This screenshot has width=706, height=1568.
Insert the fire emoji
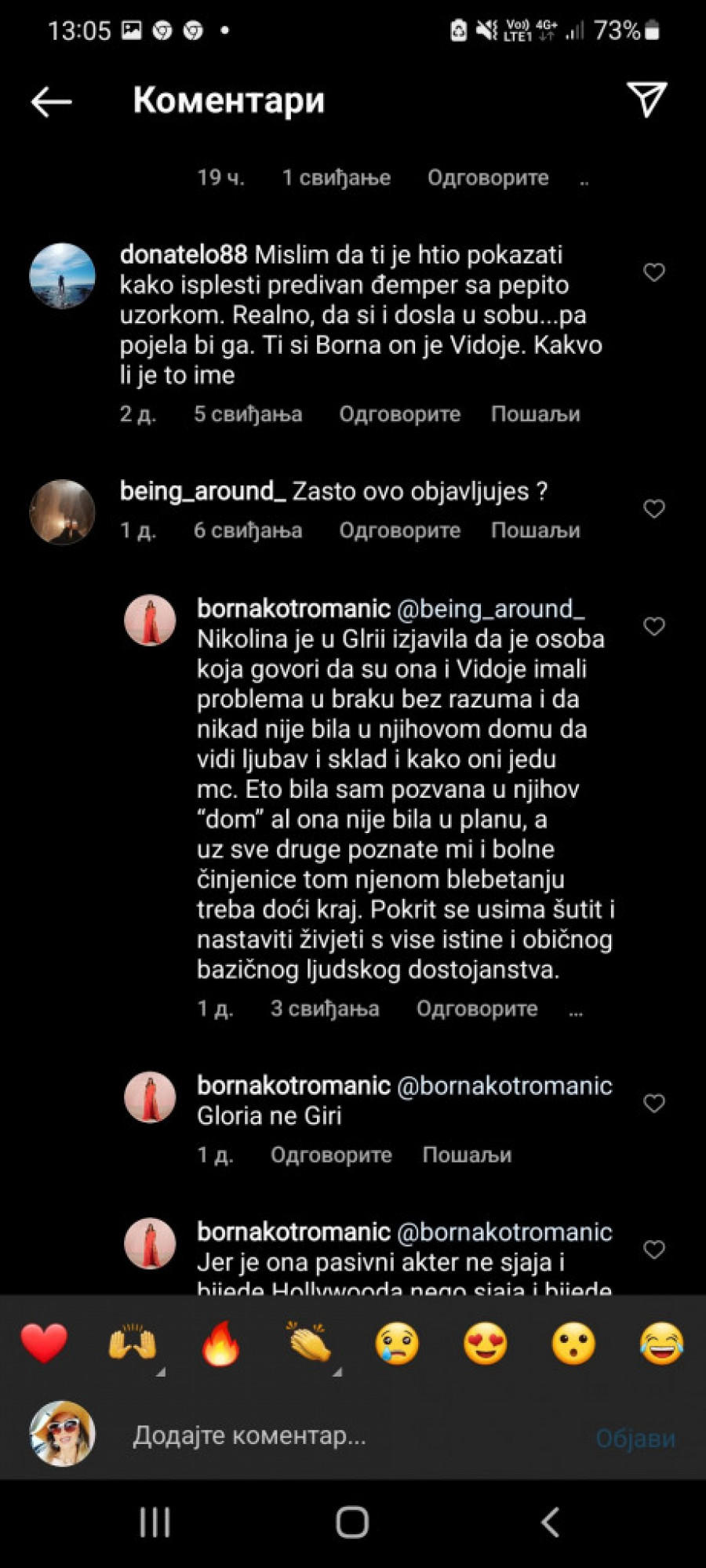(220, 1343)
